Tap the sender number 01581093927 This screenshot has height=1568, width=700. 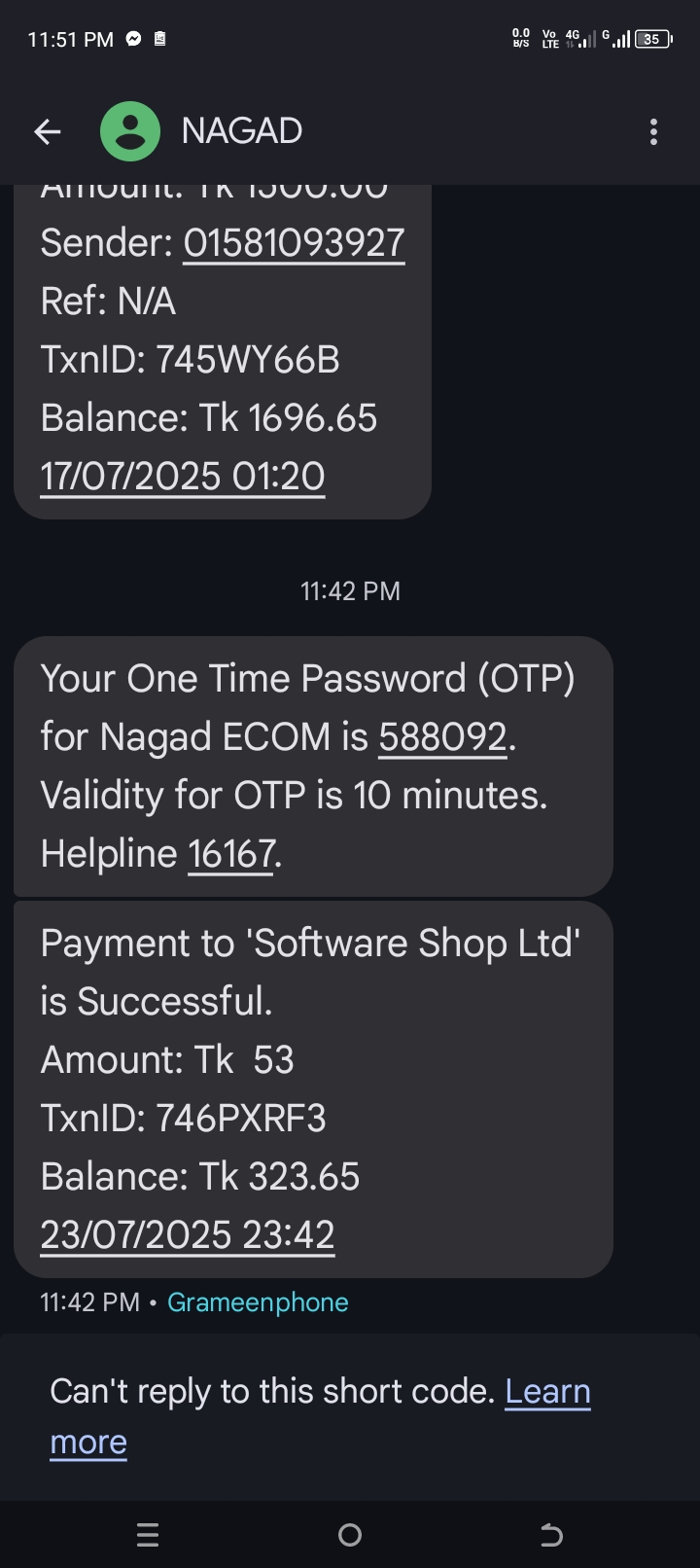[294, 243]
